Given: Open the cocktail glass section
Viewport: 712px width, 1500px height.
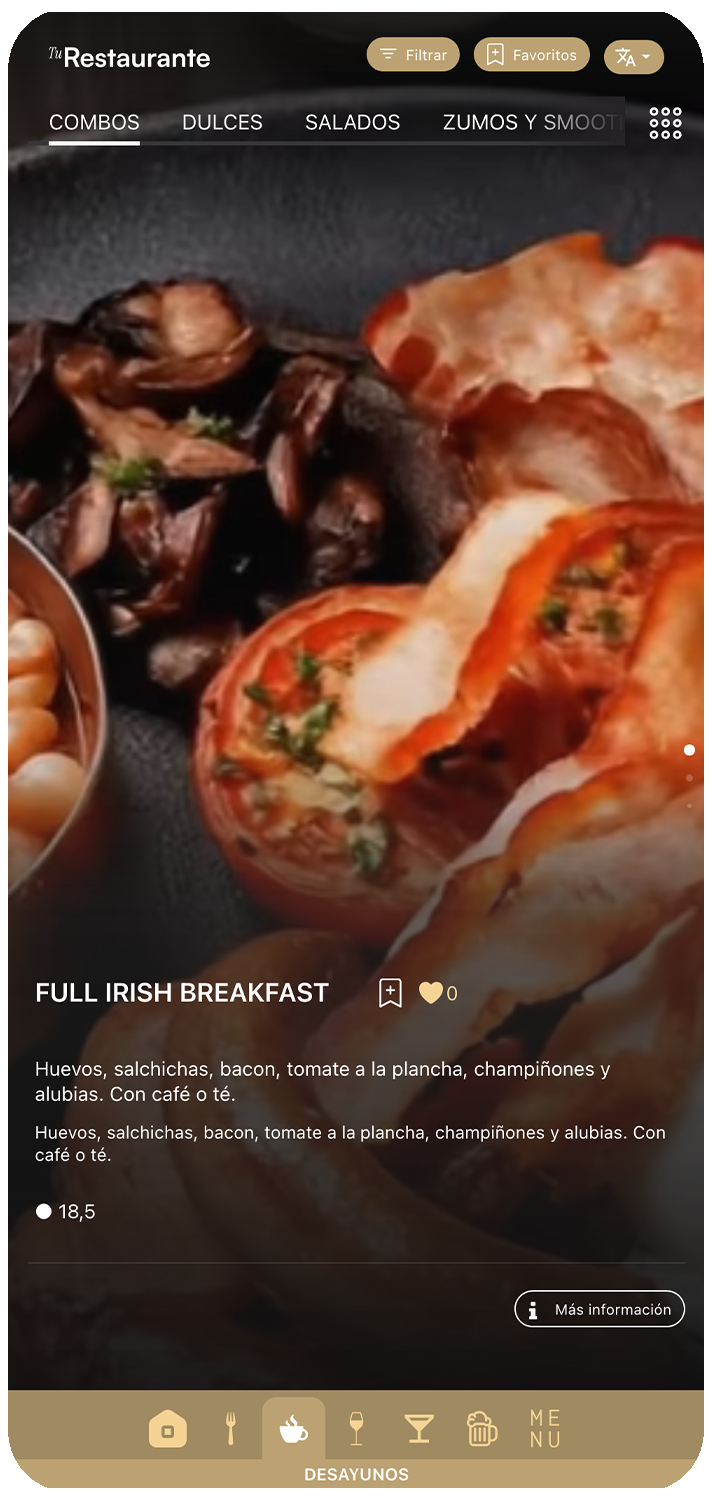Looking at the screenshot, I should pyautogui.click(x=419, y=1429).
